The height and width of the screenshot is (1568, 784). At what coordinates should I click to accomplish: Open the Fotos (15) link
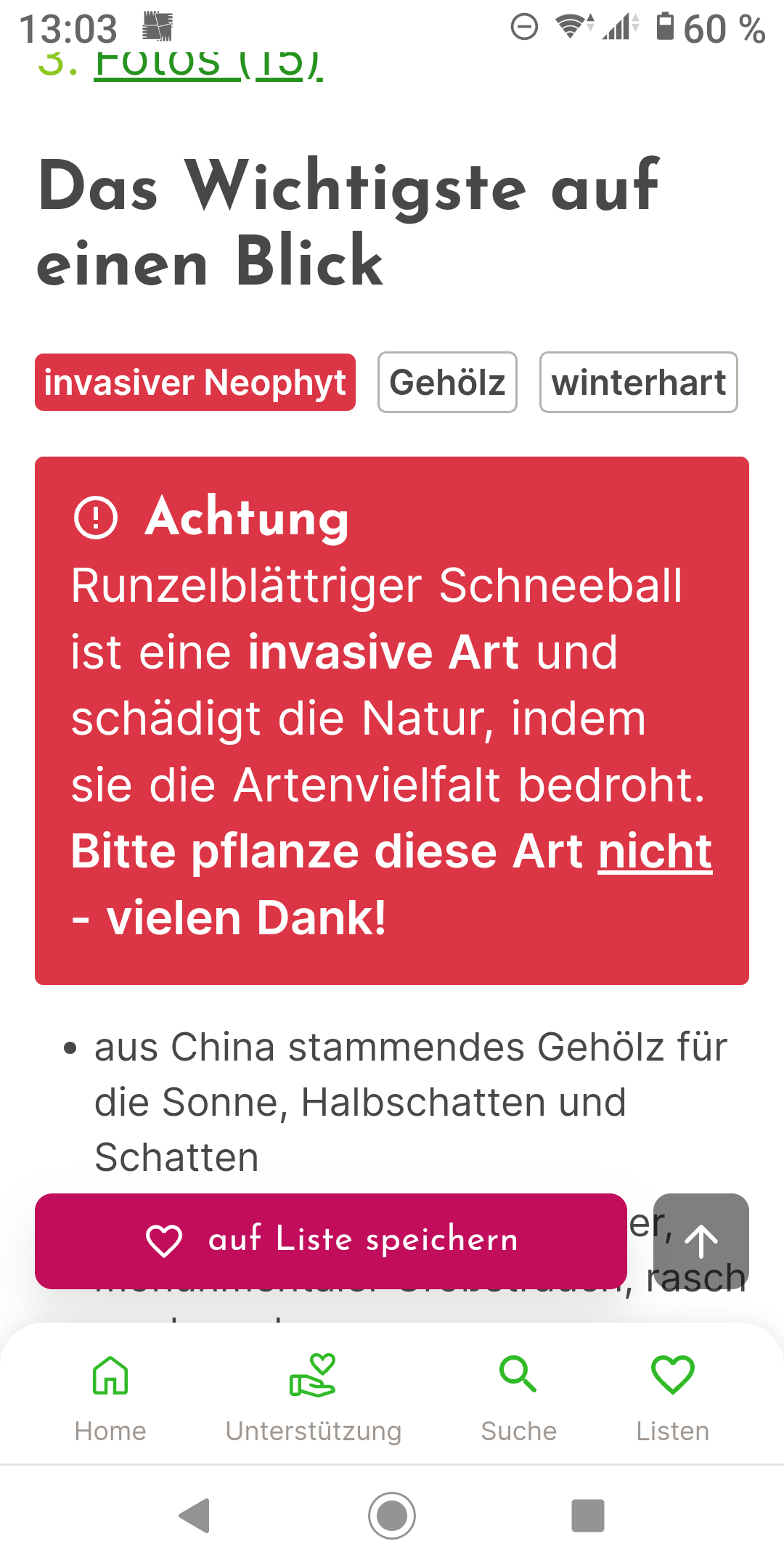tap(208, 65)
